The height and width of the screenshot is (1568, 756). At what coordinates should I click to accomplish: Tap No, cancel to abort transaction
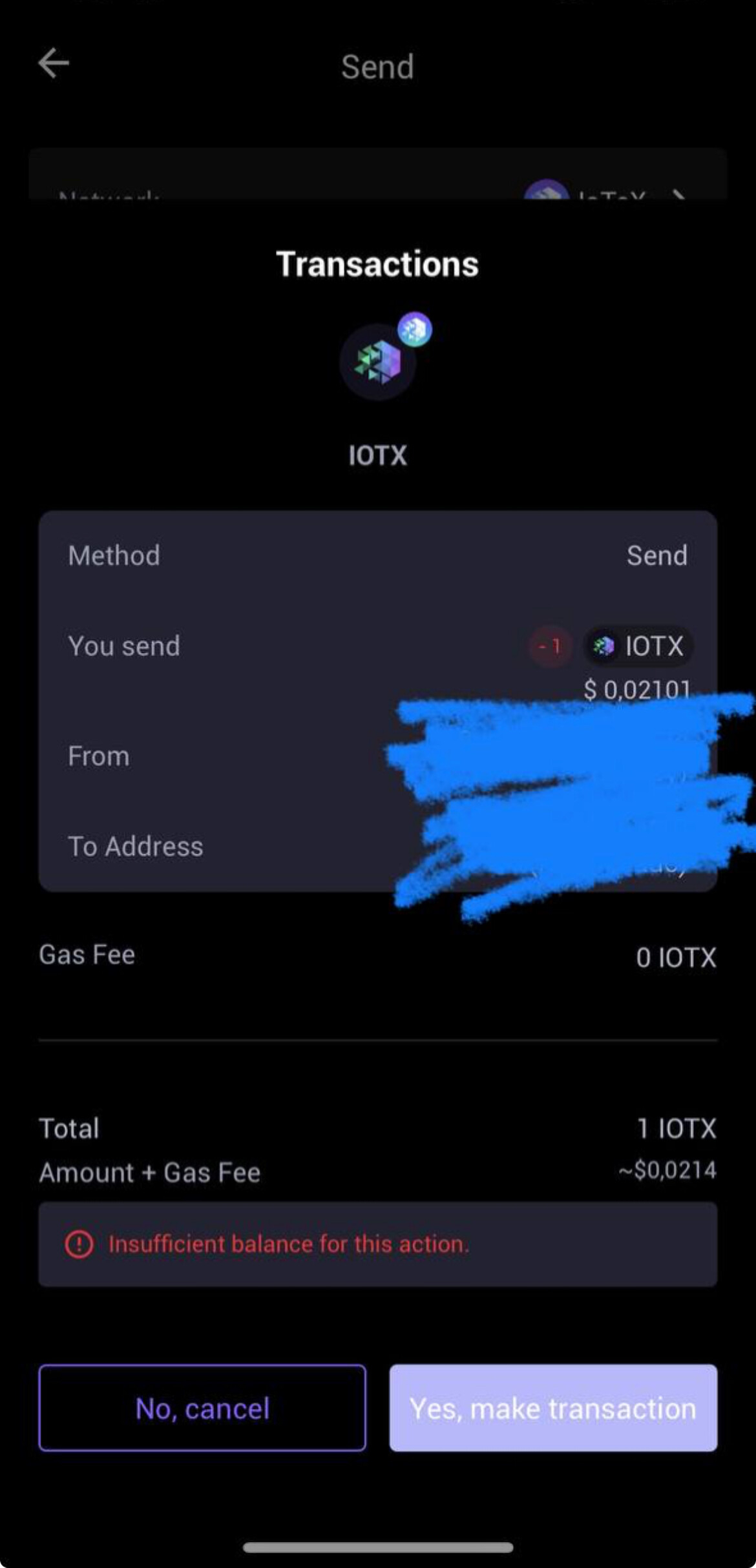[x=202, y=1408]
